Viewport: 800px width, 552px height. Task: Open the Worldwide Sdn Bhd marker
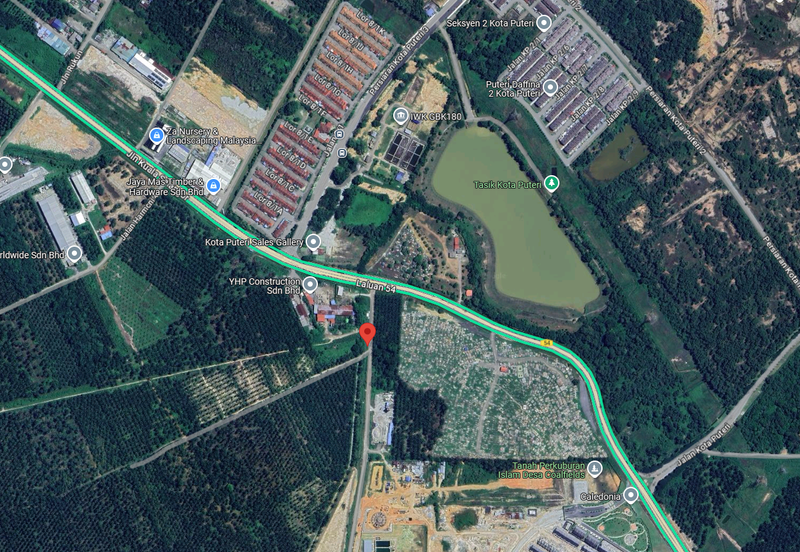74,254
